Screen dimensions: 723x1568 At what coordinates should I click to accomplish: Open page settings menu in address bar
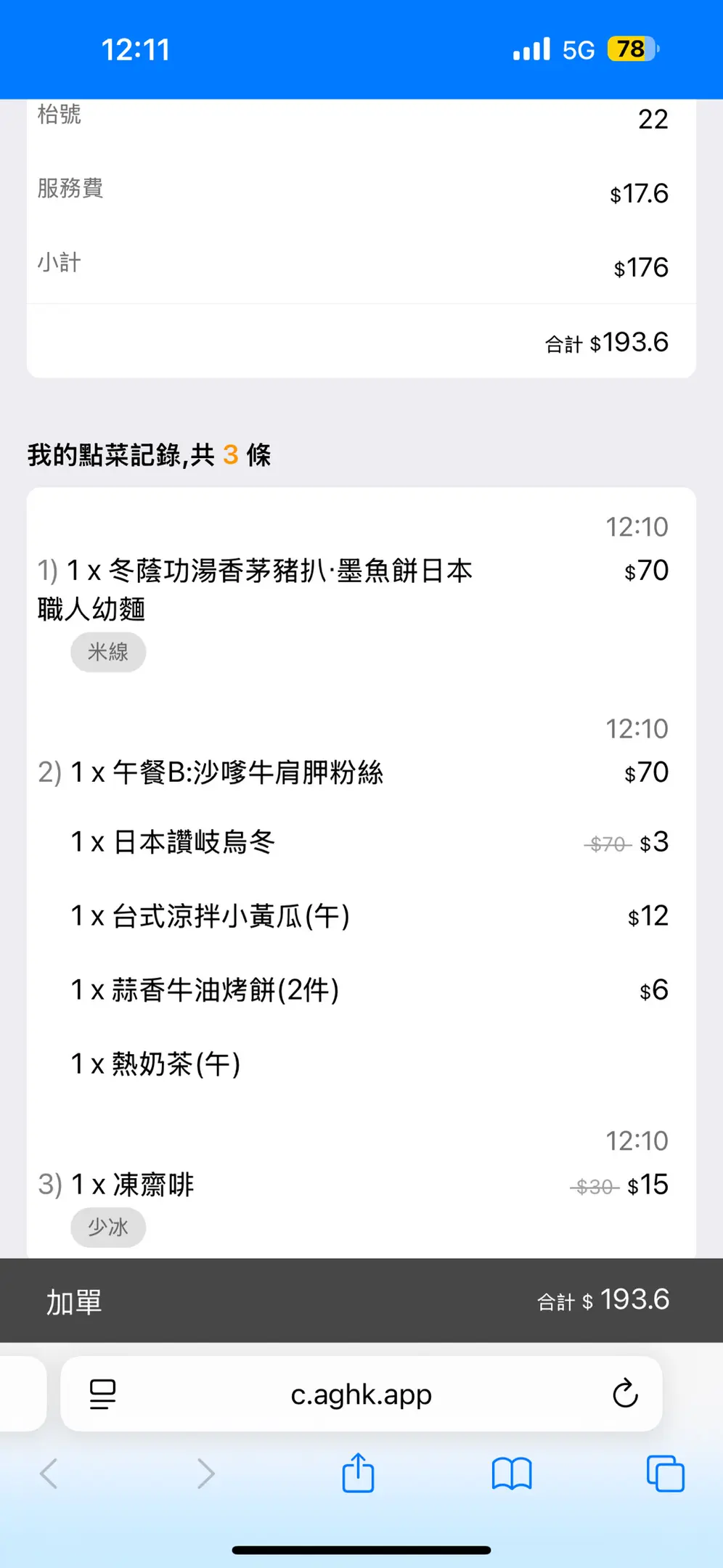coord(102,1394)
